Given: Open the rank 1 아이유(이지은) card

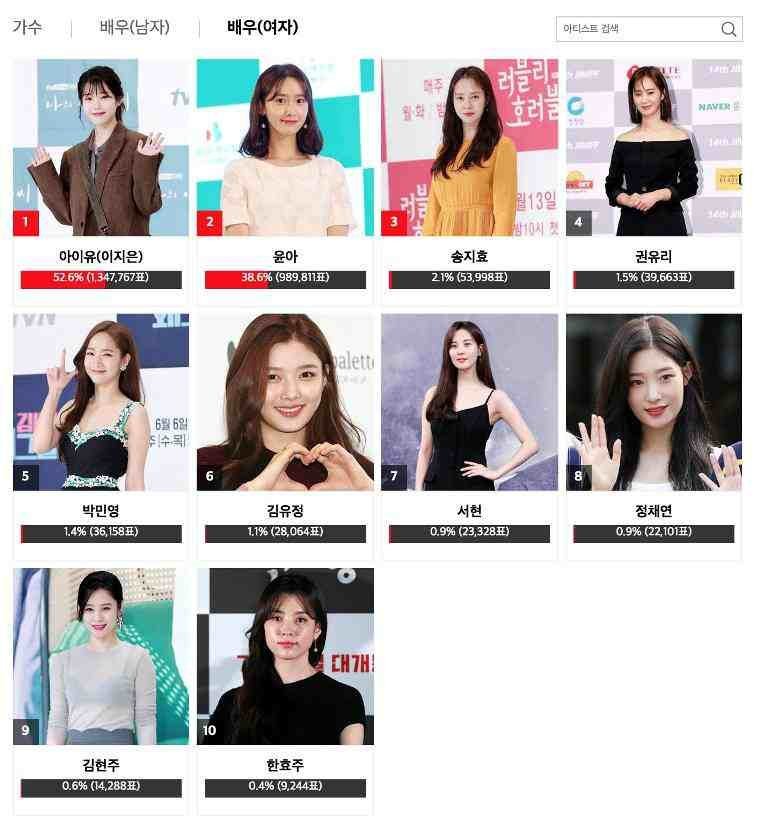Looking at the screenshot, I should [101, 148].
